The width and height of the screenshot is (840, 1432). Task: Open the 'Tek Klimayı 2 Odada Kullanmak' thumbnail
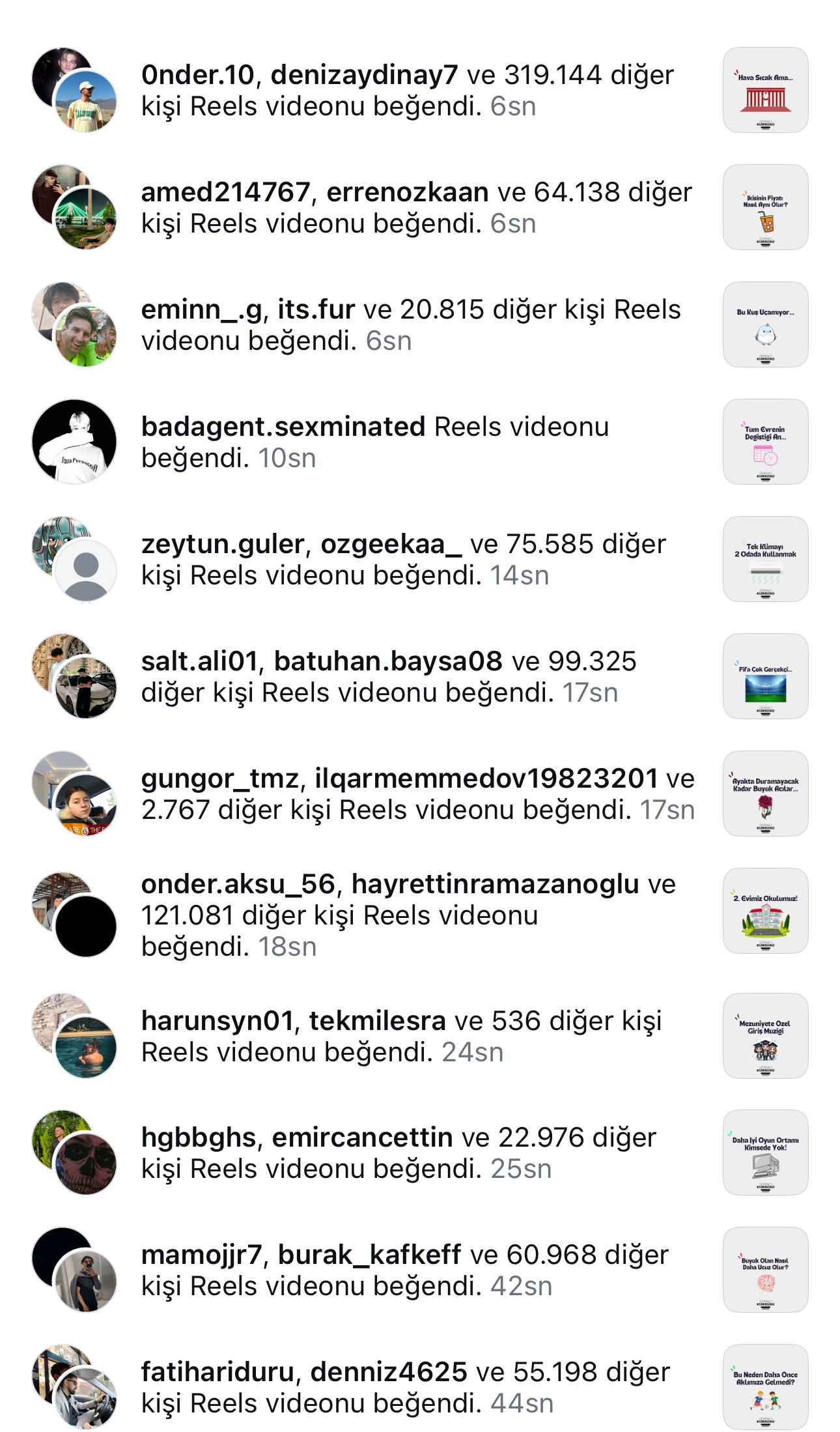[x=765, y=559]
